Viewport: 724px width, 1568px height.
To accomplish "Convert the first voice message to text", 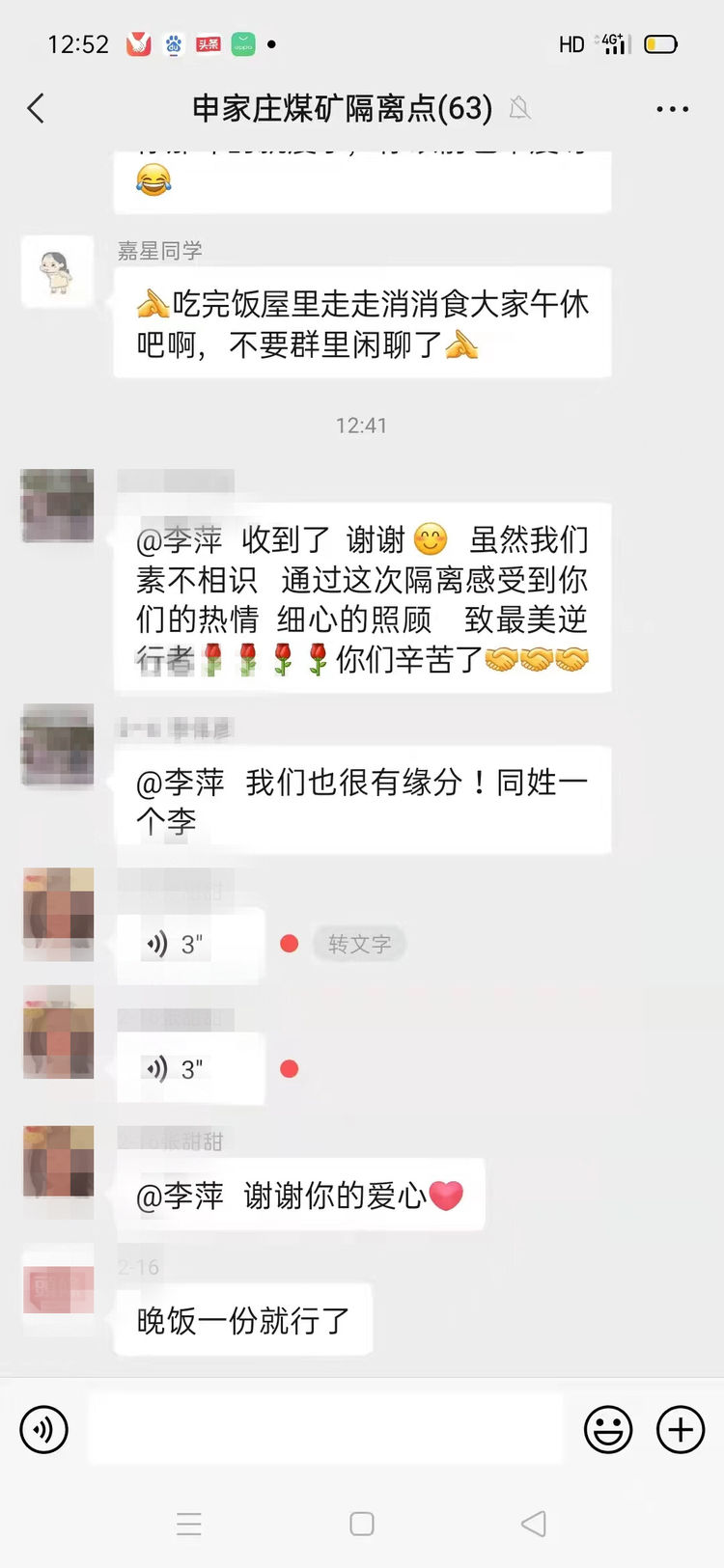I will click(359, 944).
